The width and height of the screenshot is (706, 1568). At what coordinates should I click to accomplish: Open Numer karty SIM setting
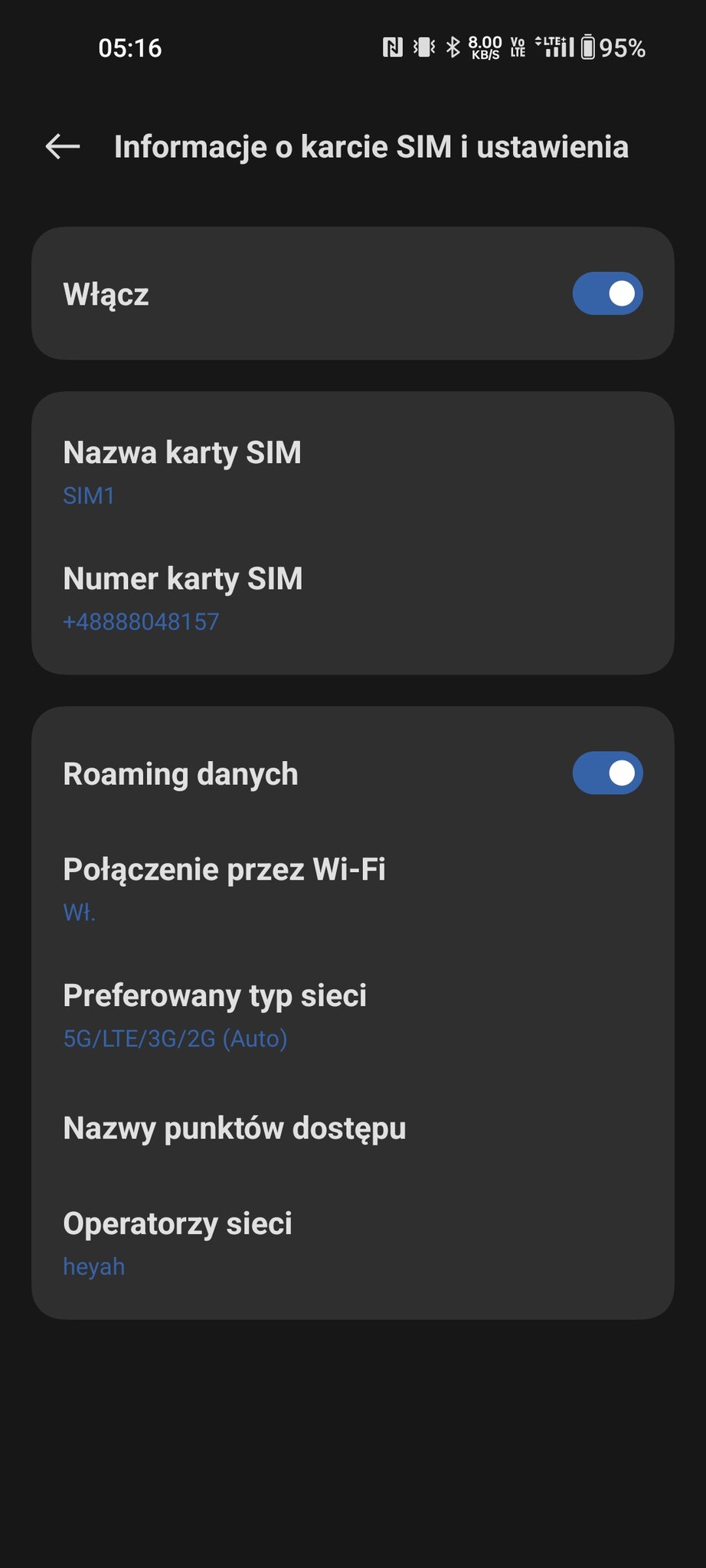click(x=353, y=598)
